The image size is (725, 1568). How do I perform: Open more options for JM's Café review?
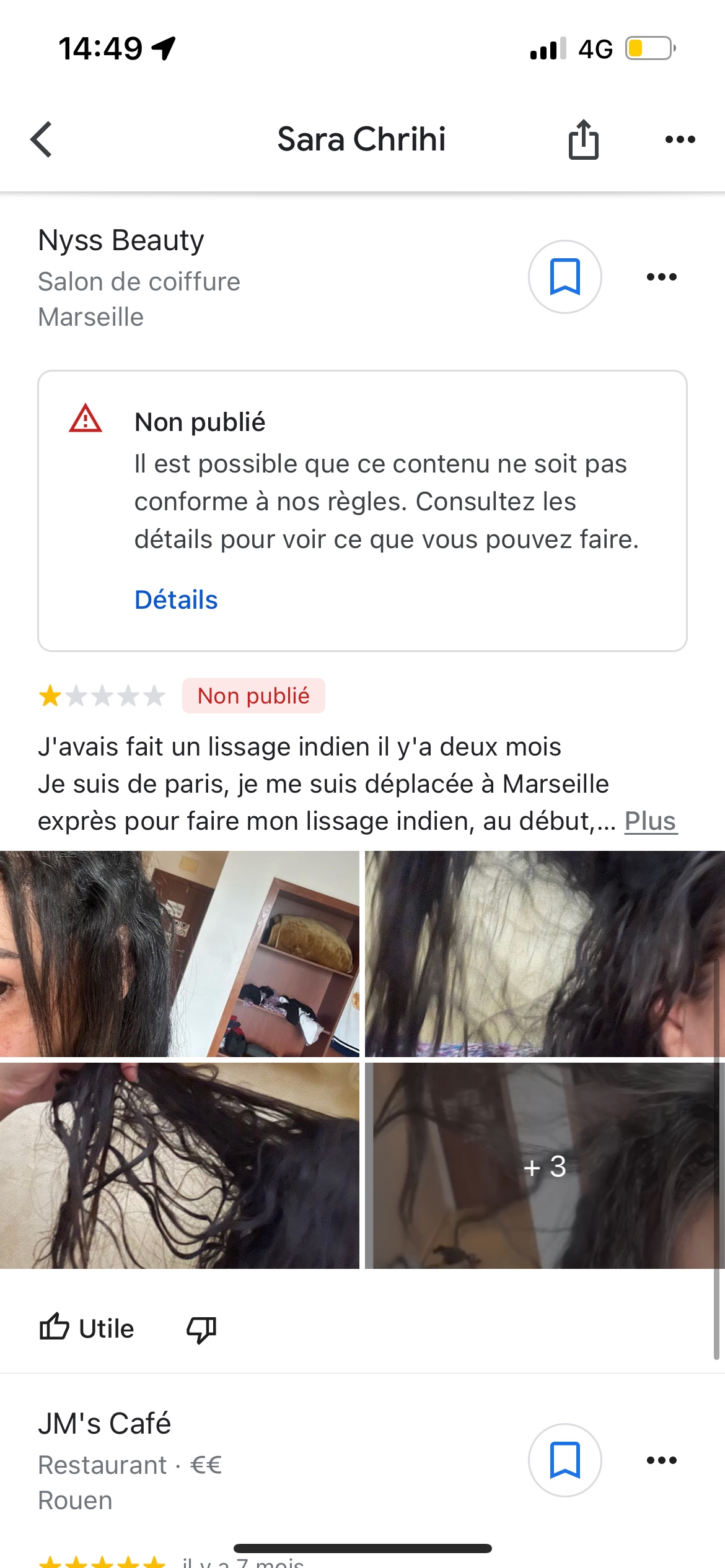(661, 1460)
